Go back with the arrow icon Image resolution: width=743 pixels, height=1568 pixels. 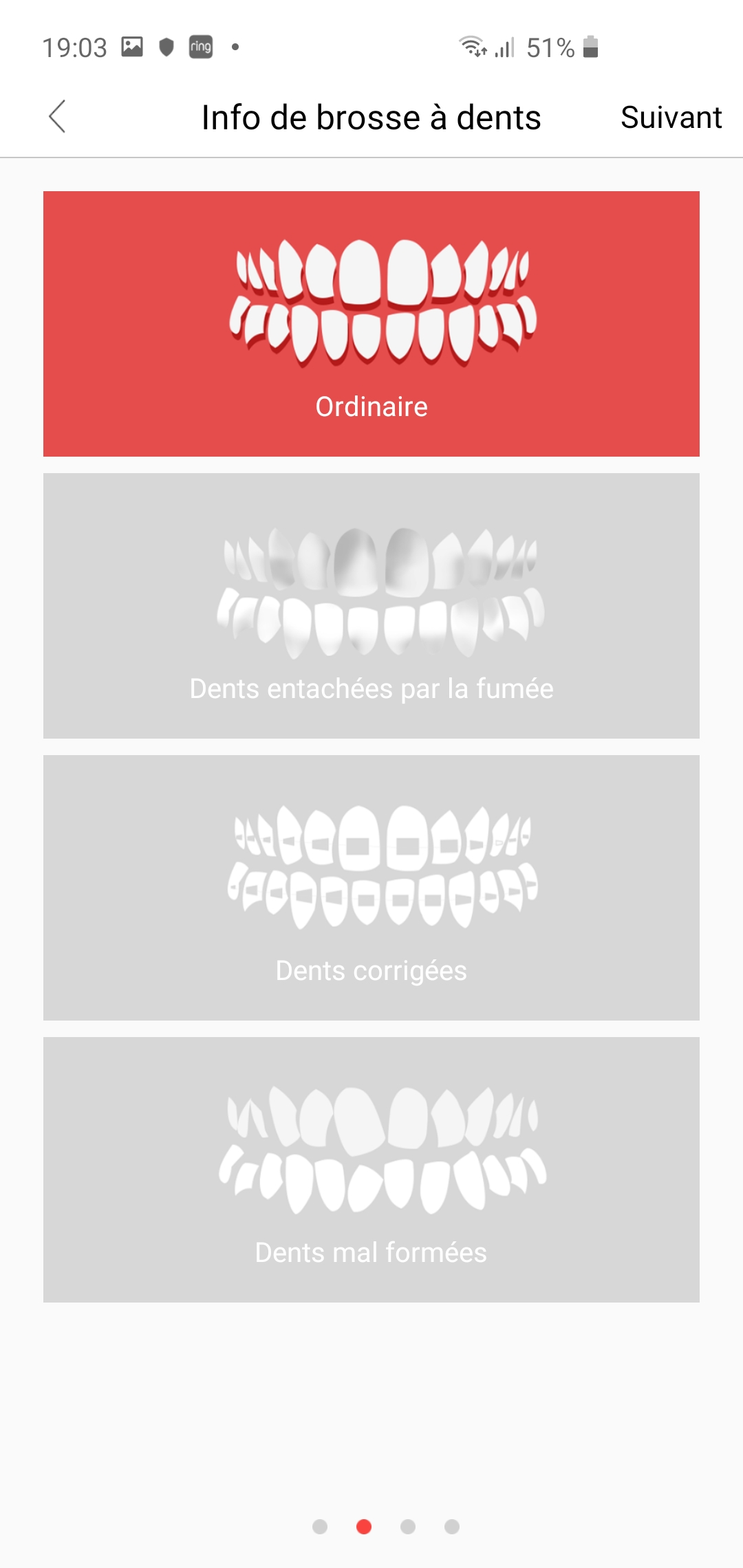[57, 116]
